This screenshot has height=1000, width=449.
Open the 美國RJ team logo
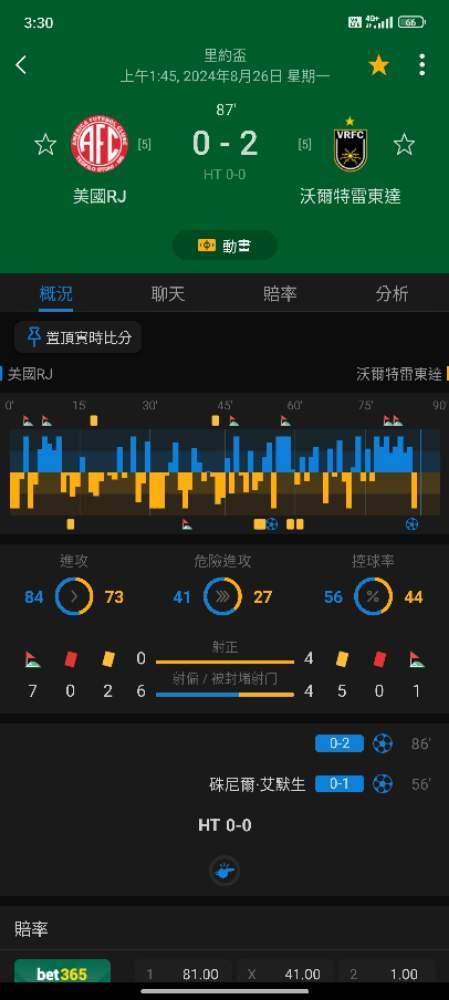pos(99,143)
